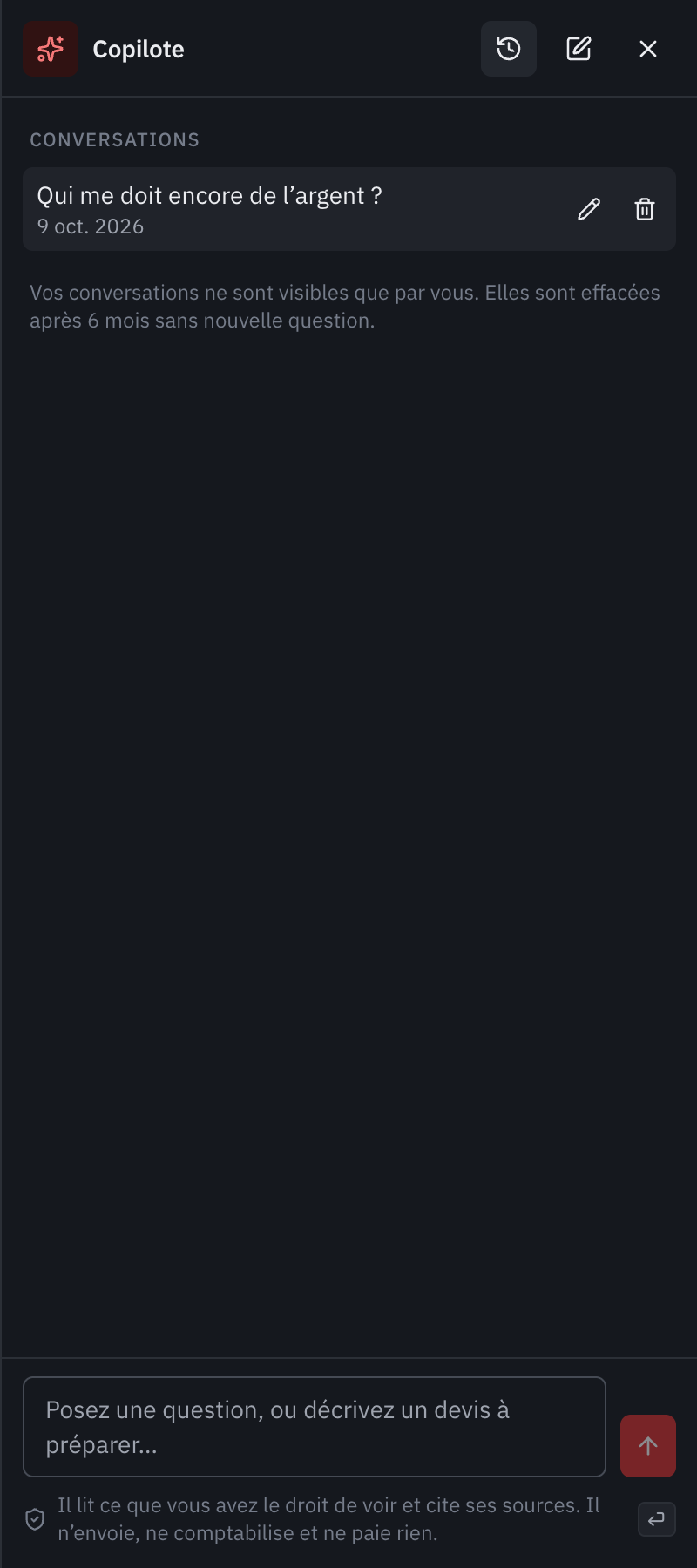Send the message with red arrow button
697x1568 pixels.
coord(648,1446)
